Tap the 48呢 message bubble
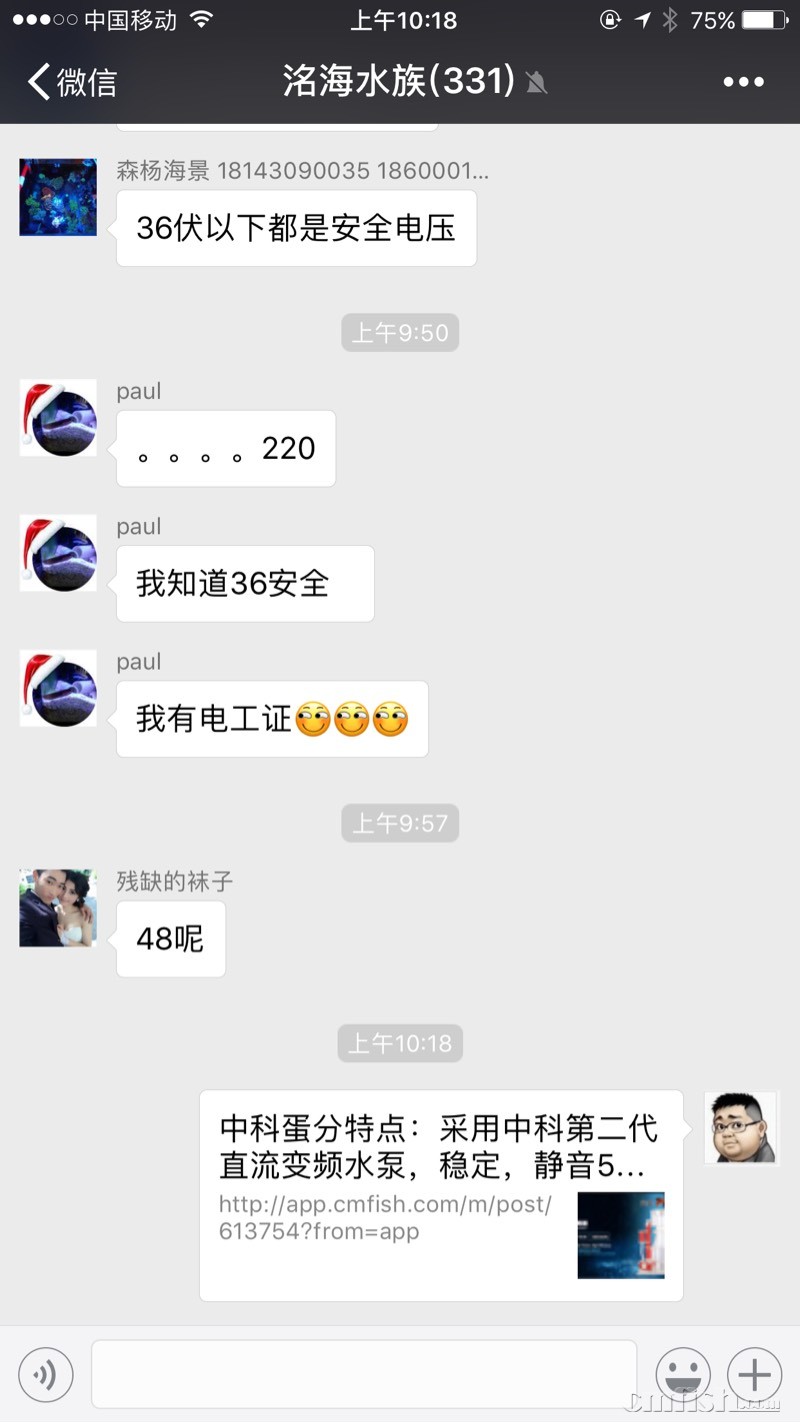This screenshot has height=1423, width=800. click(170, 938)
